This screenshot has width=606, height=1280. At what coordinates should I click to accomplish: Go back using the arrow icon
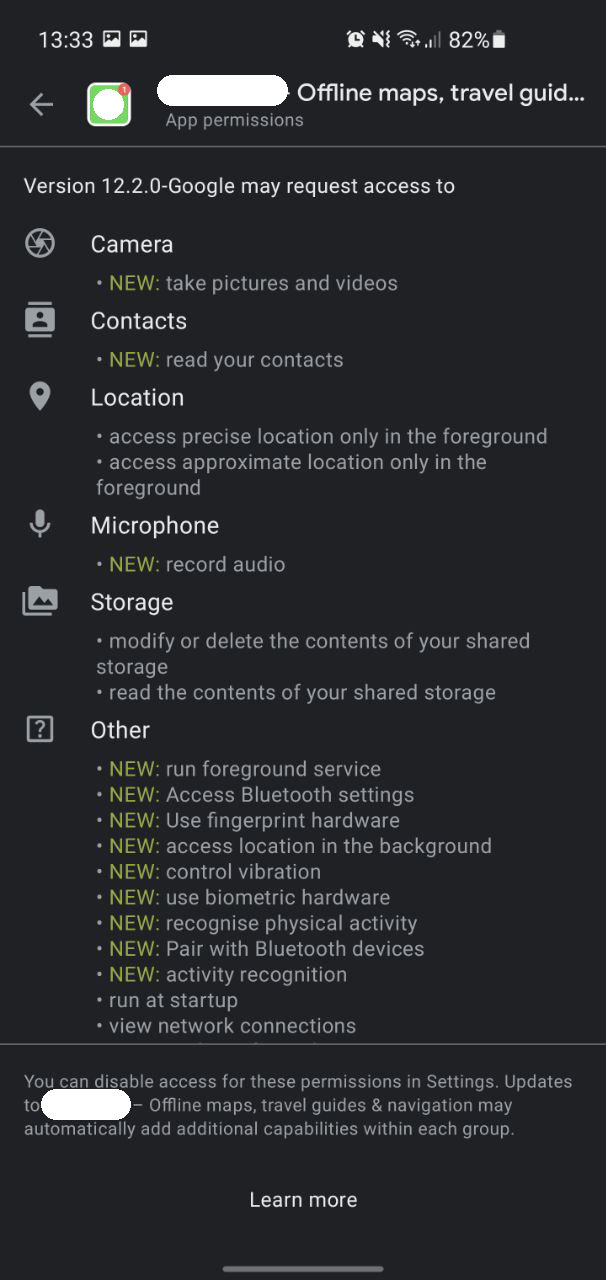(x=41, y=104)
